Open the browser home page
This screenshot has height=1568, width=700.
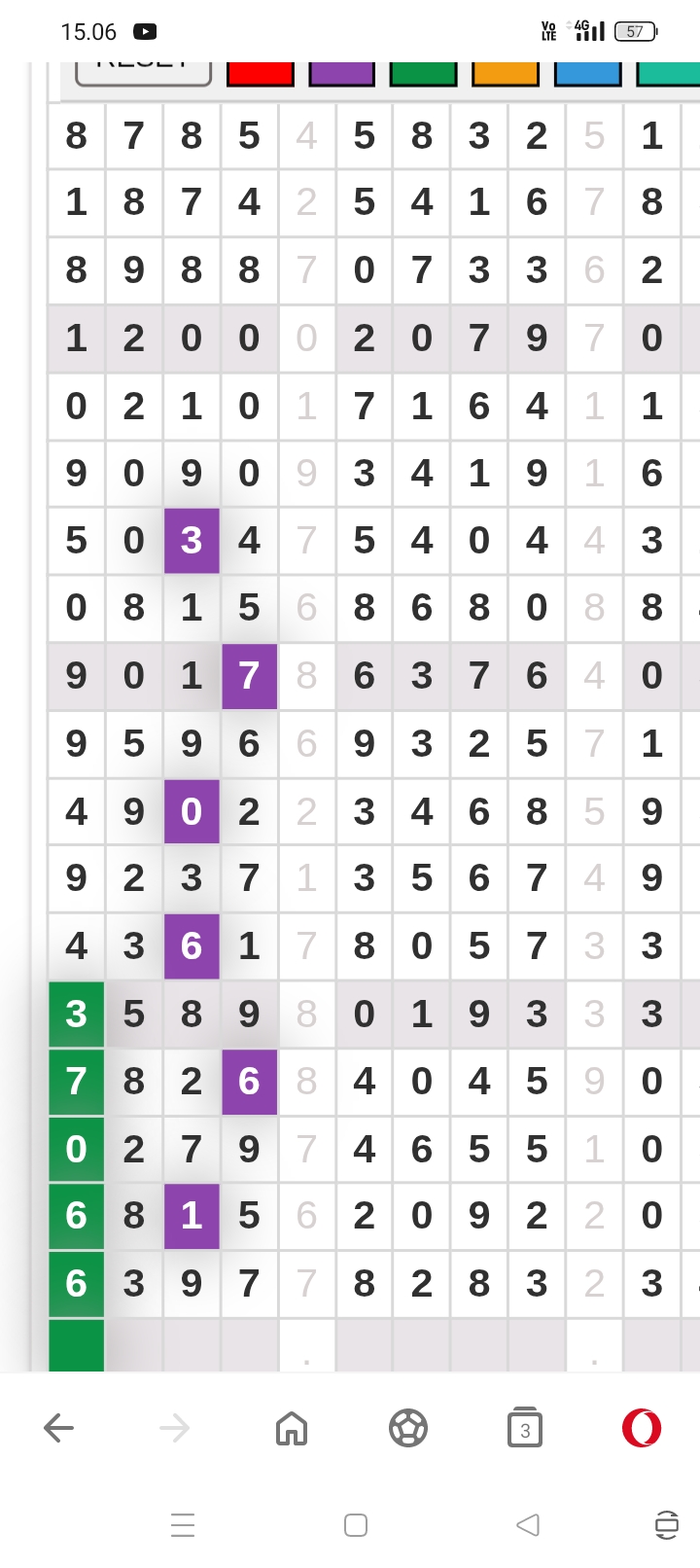click(292, 1428)
